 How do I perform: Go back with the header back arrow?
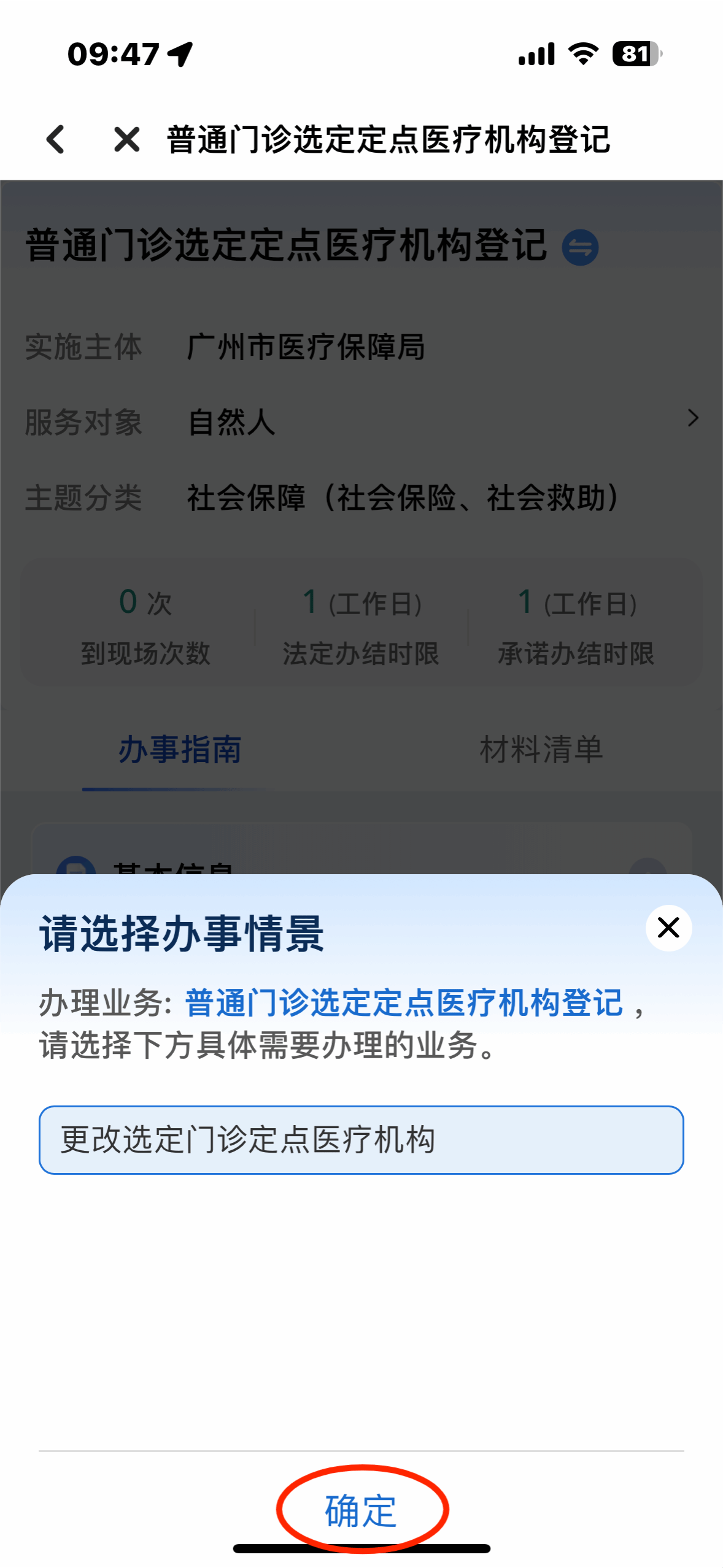point(56,139)
